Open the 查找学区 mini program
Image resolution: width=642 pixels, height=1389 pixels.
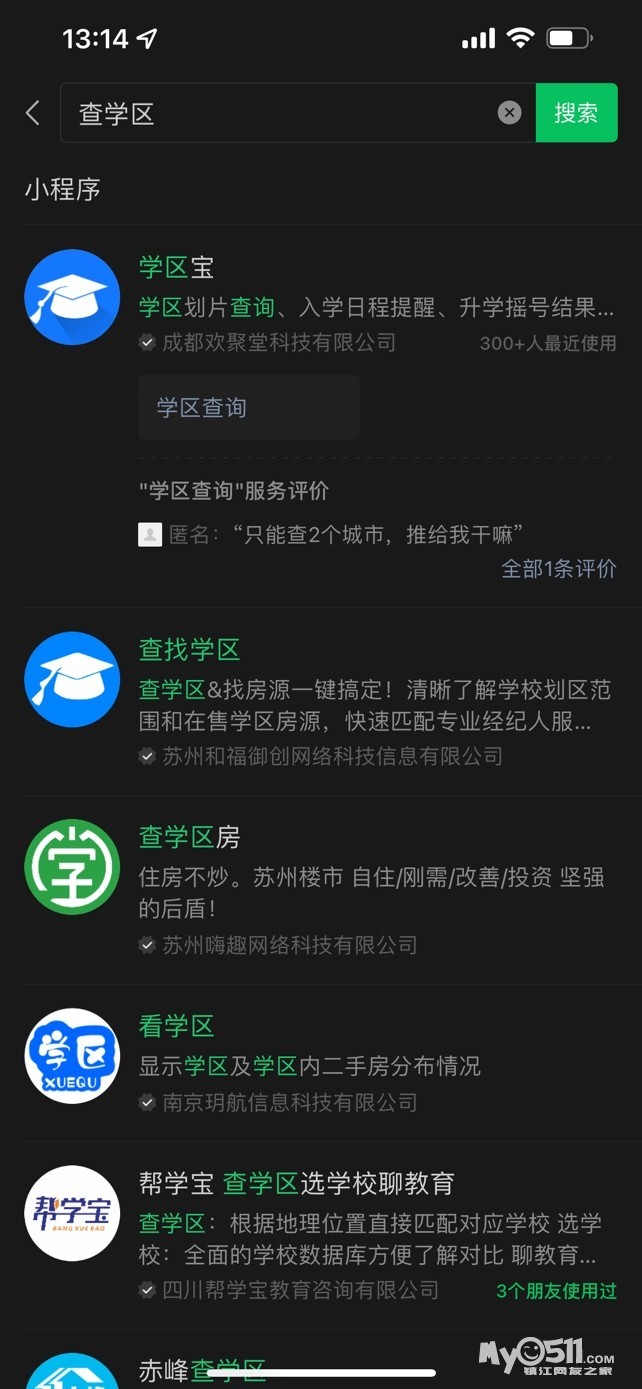190,650
